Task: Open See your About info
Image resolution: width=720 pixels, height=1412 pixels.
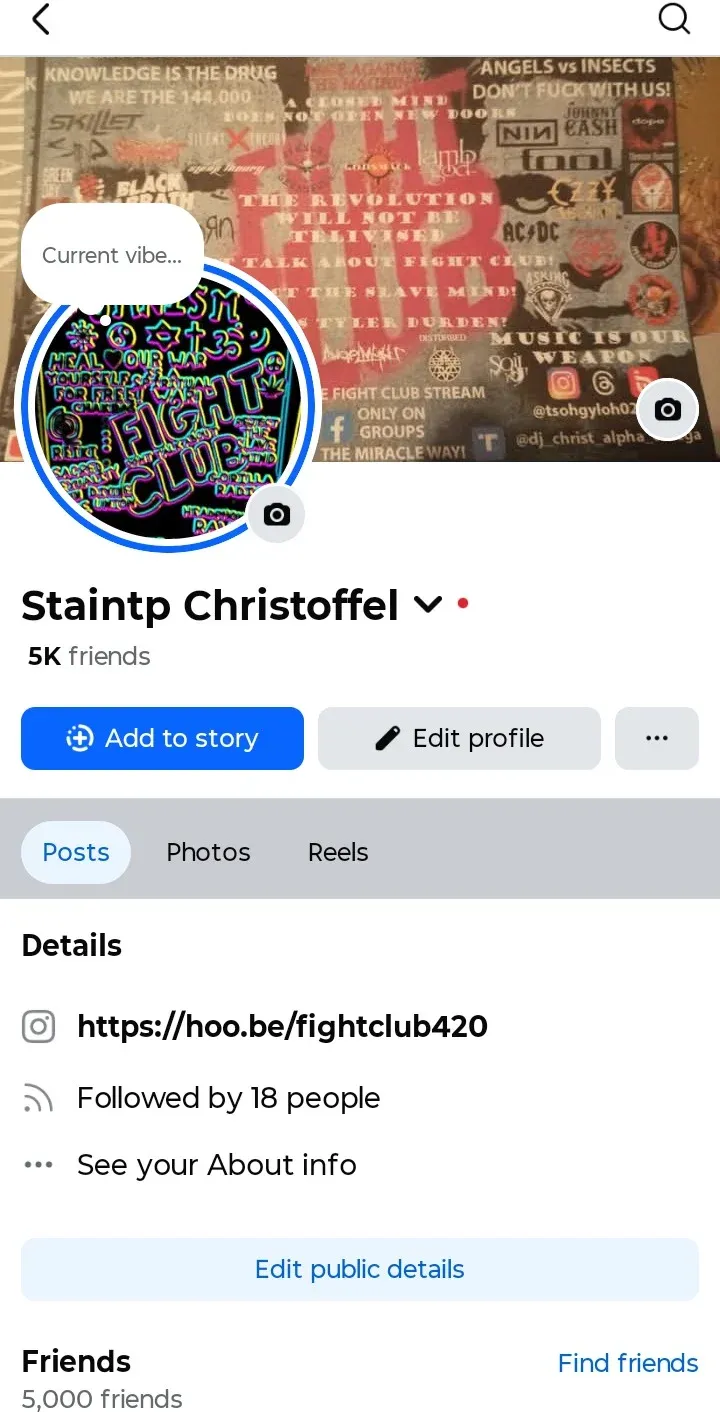Action: (x=216, y=1164)
